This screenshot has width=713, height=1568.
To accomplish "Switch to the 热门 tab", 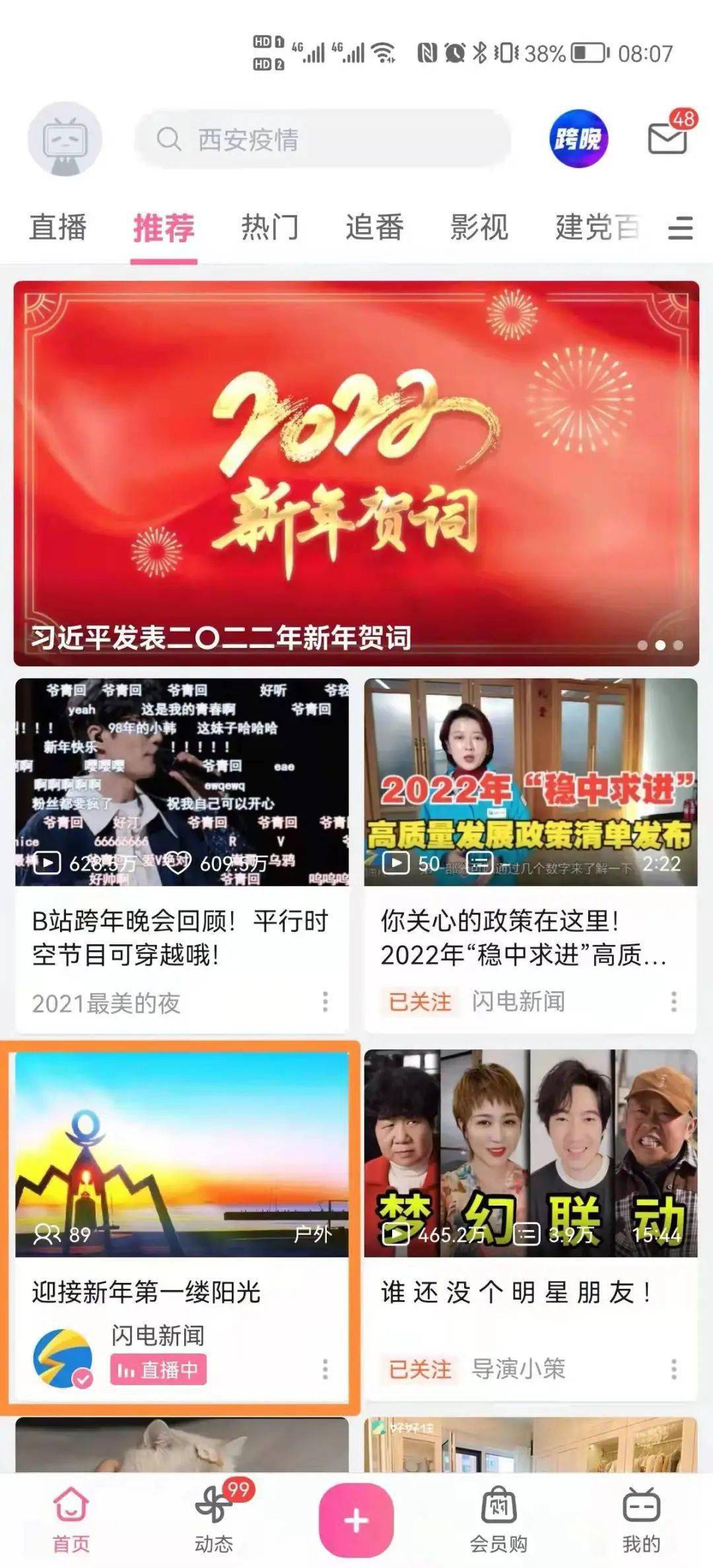I will [269, 228].
